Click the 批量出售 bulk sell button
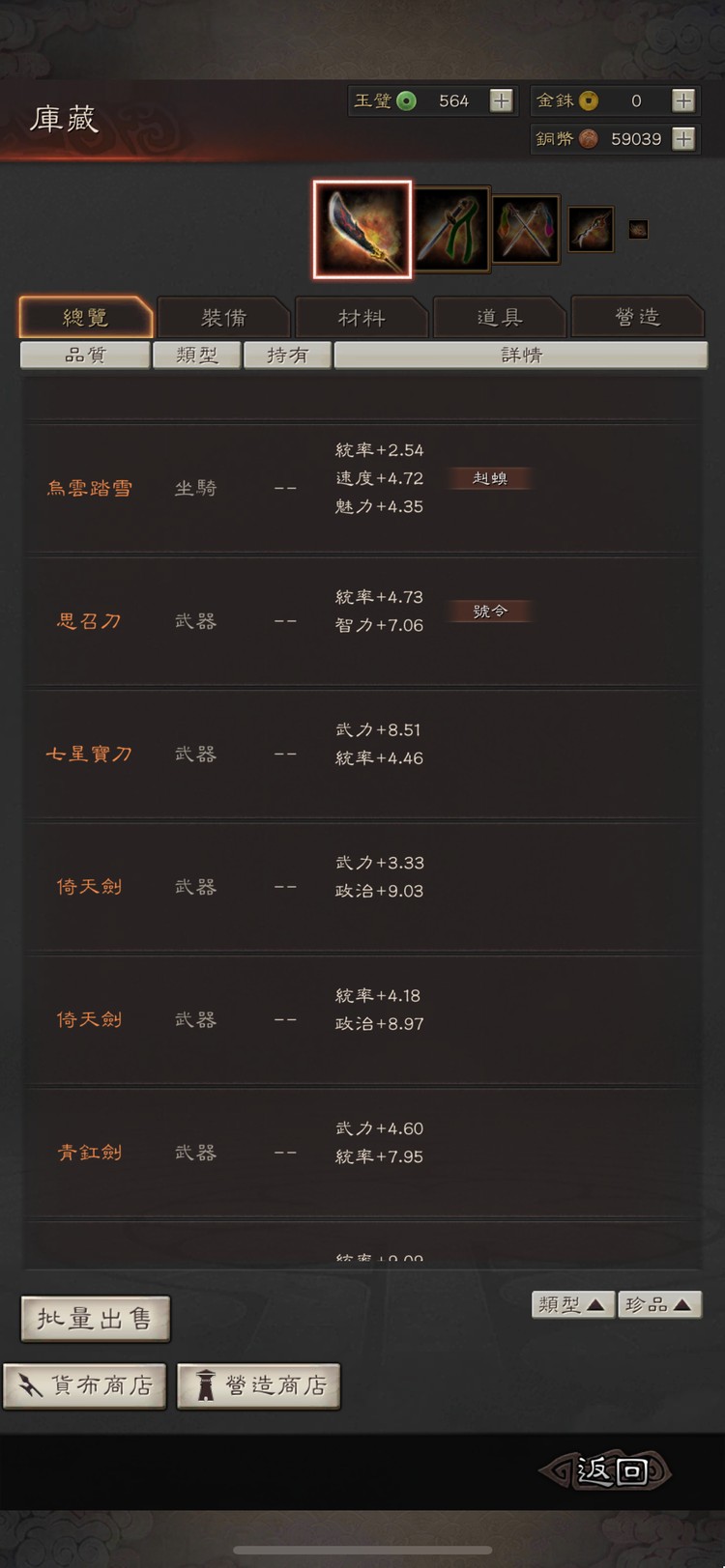Image resolution: width=725 pixels, height=1568 pixels. pyautogui.click(x=95, y=1317)
